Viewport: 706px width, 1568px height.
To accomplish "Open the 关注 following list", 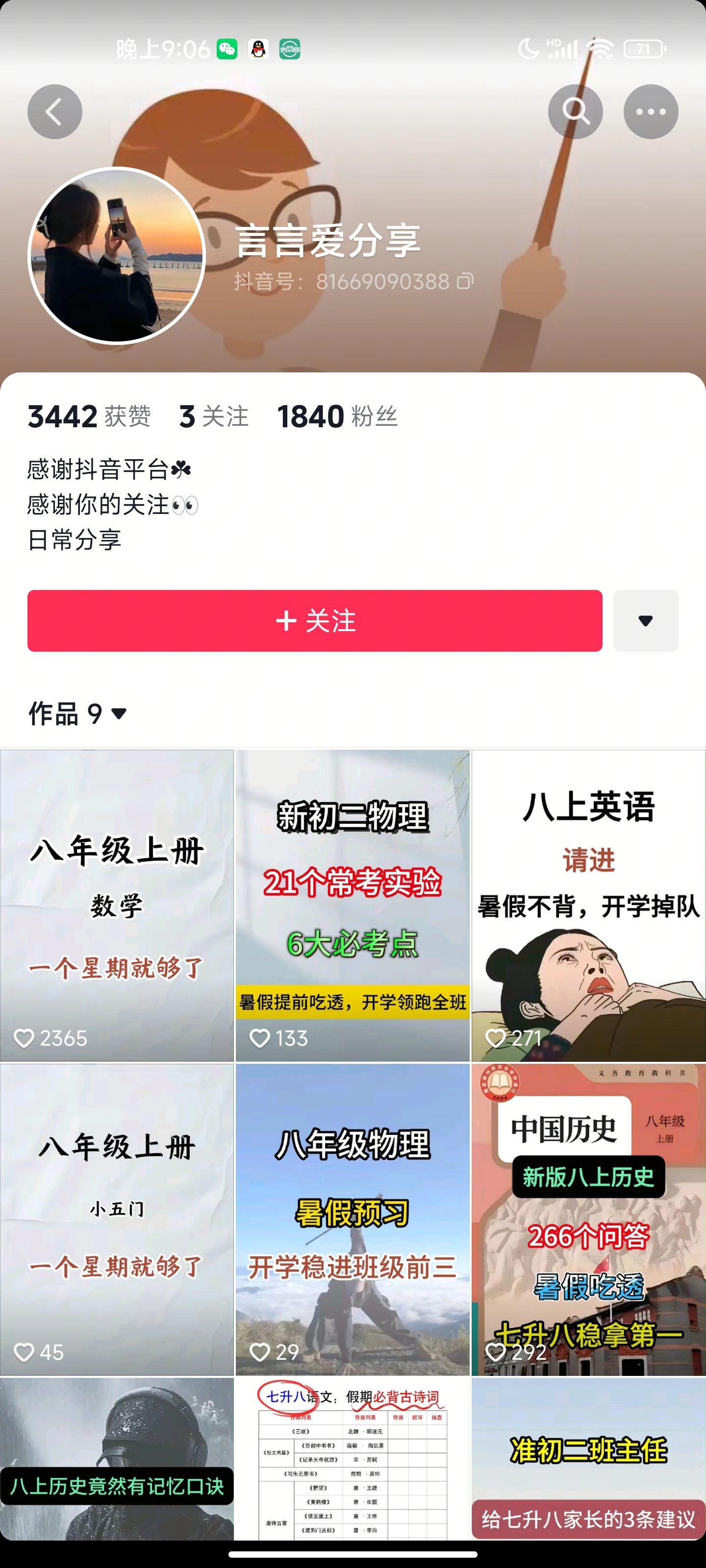I will pos(214,417).
